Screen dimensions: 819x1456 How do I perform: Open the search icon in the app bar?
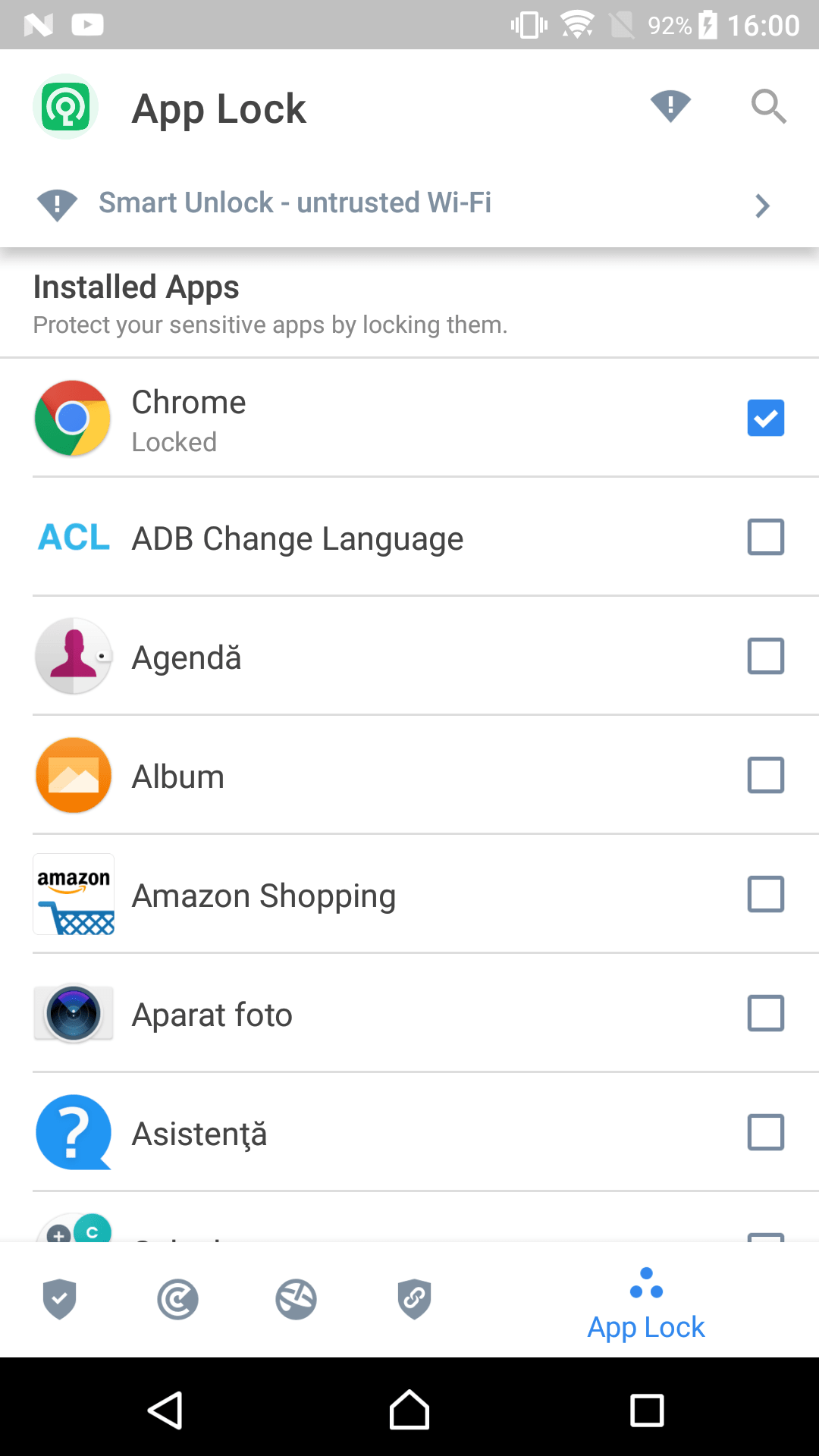(768, 107)
